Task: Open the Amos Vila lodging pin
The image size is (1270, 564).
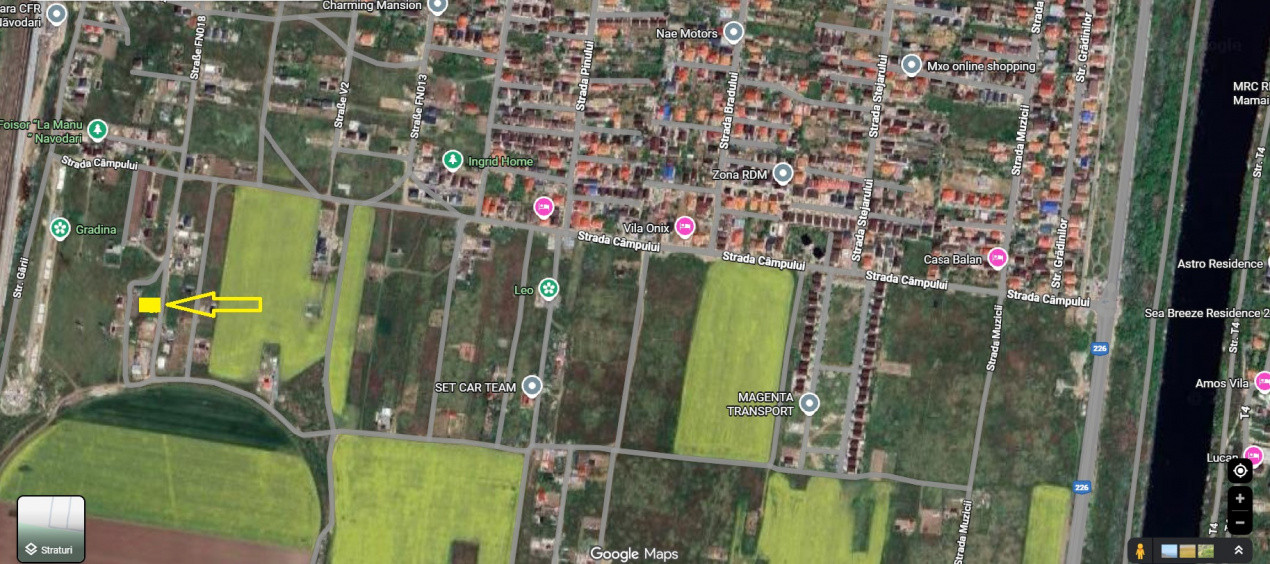Action: 1263,382
